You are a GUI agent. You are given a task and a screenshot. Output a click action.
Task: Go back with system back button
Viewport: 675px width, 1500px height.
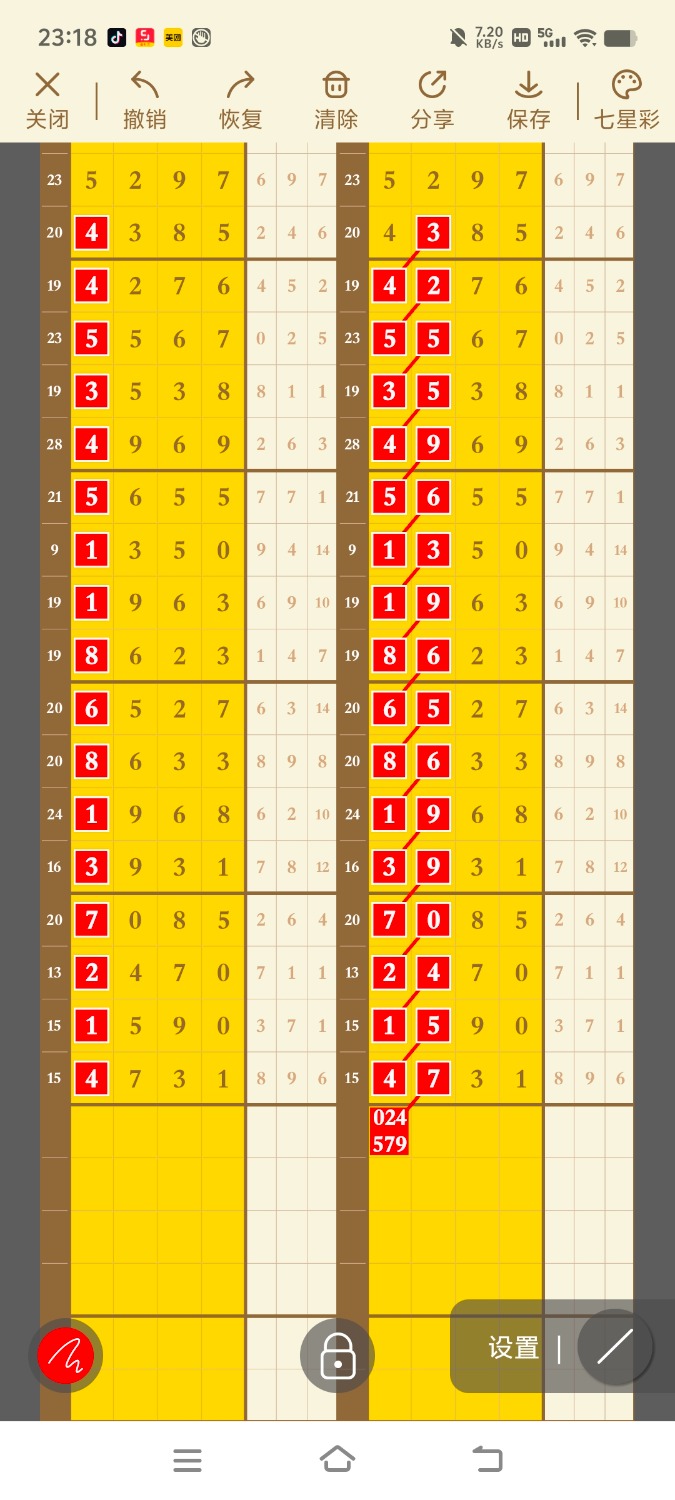[487, 1460]
